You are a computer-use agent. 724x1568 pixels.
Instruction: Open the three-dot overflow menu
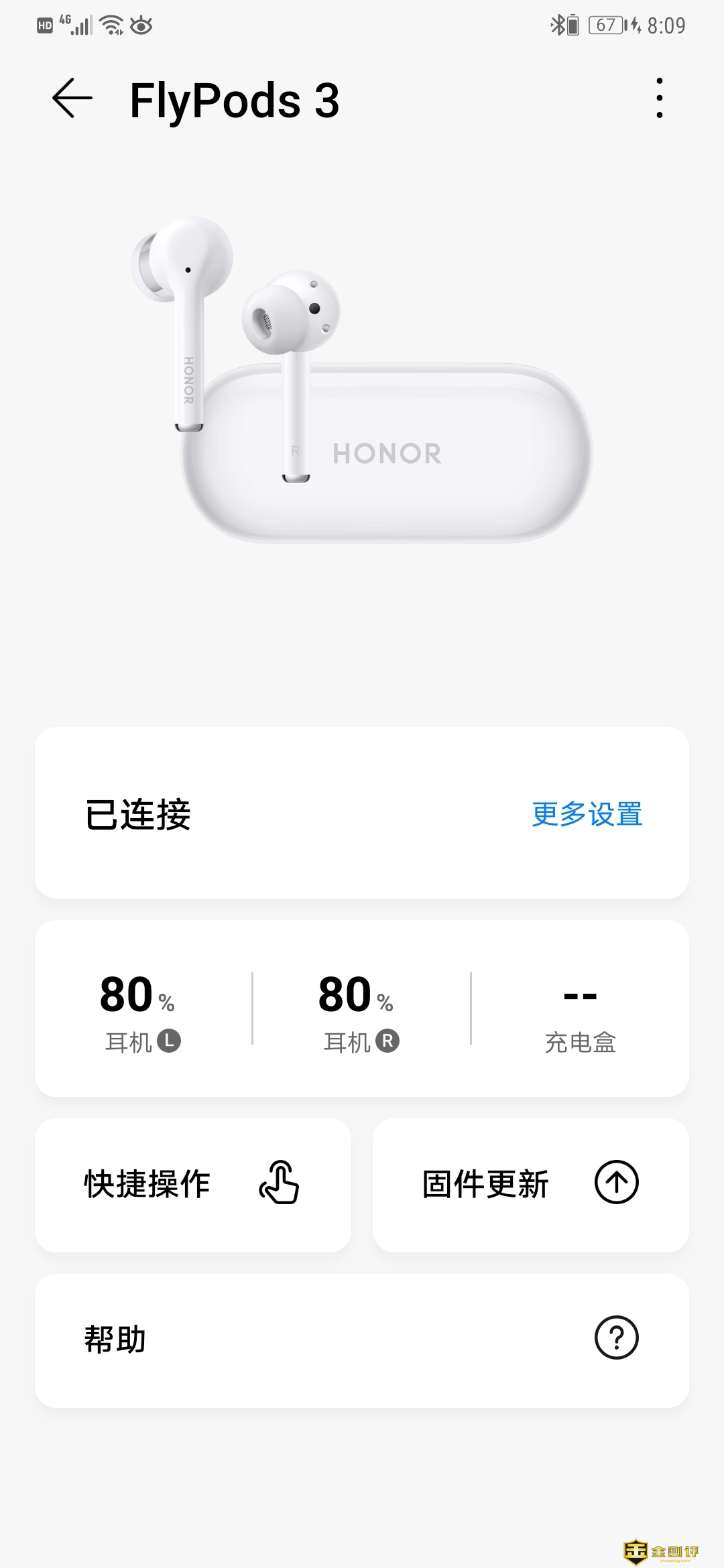click(660, 99)
